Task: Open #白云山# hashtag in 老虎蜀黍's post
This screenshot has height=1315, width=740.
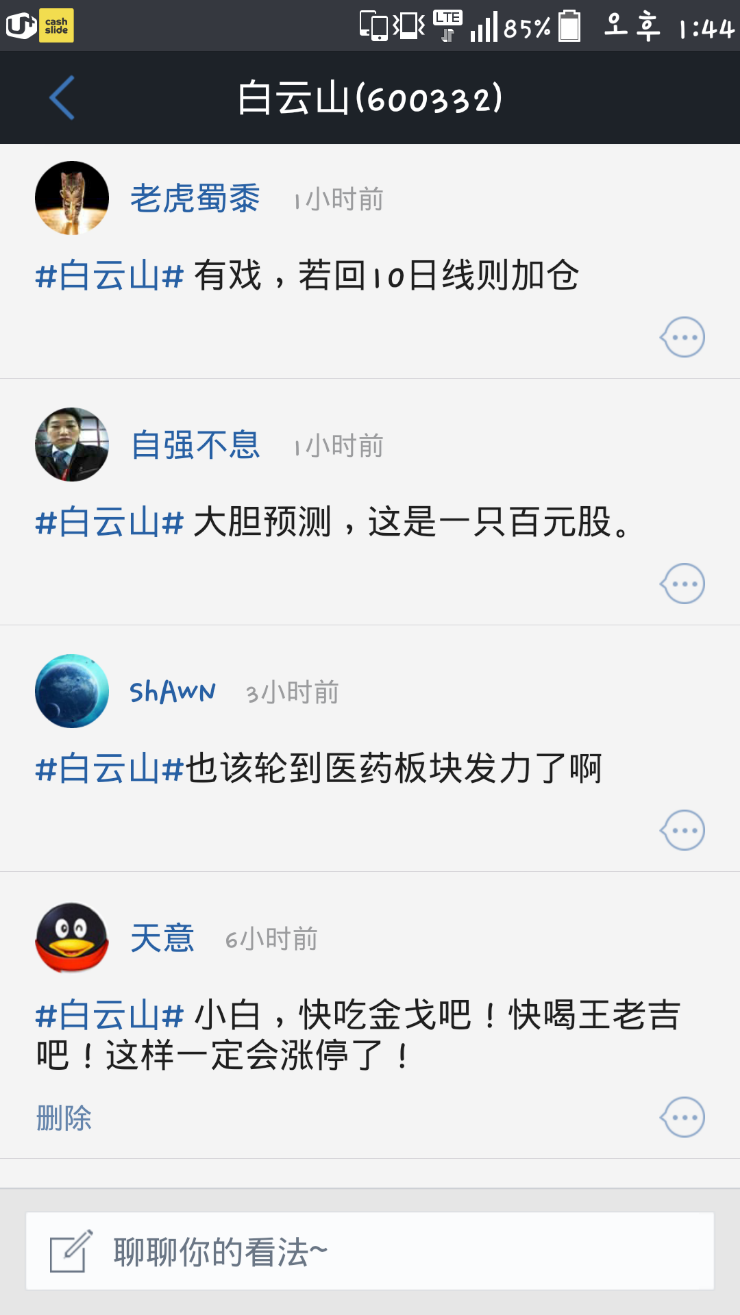Action: click(x=110, y=276)
